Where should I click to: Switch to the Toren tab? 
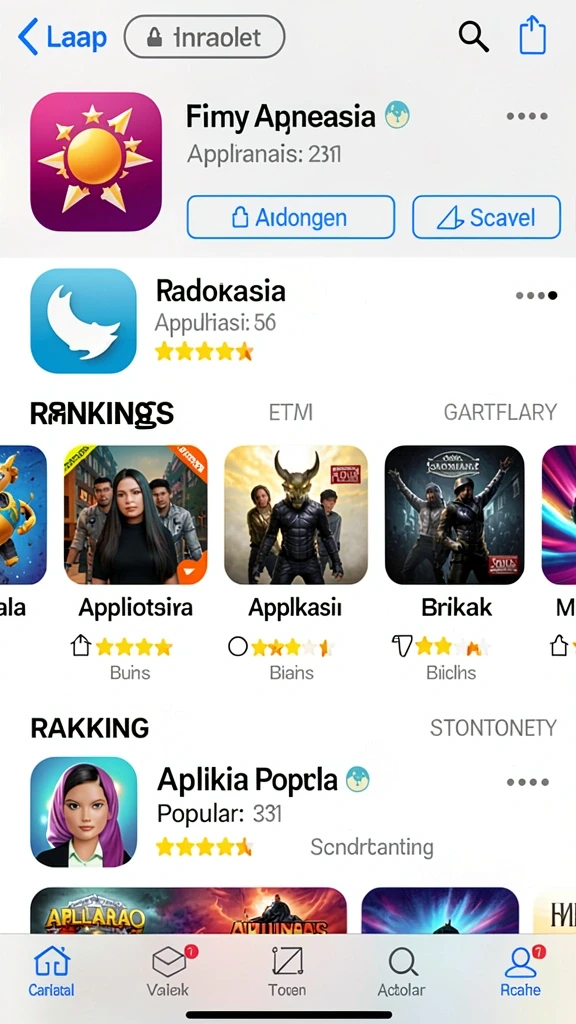pyautogui.click(x=287, y=972)
